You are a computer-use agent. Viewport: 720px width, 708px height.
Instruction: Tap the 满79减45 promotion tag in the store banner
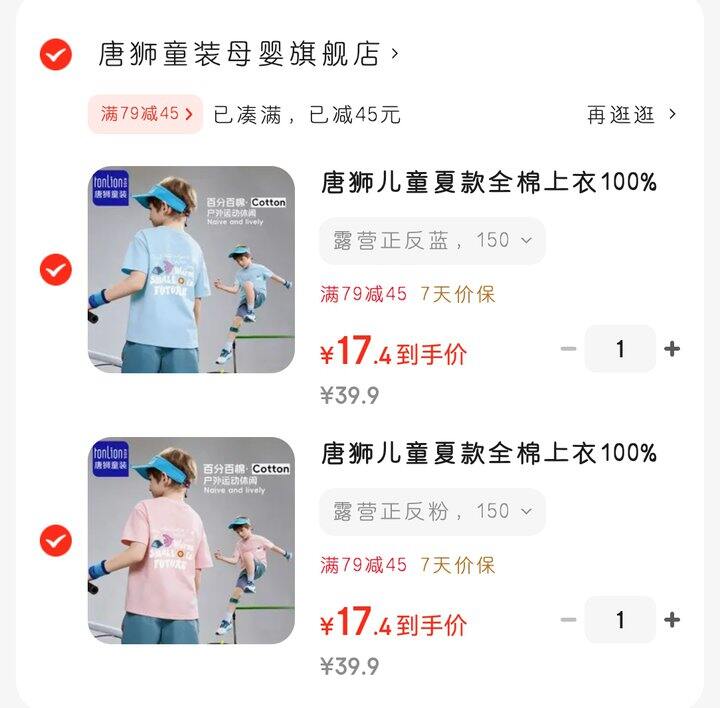pyautogui.click(x=145, y=114)
